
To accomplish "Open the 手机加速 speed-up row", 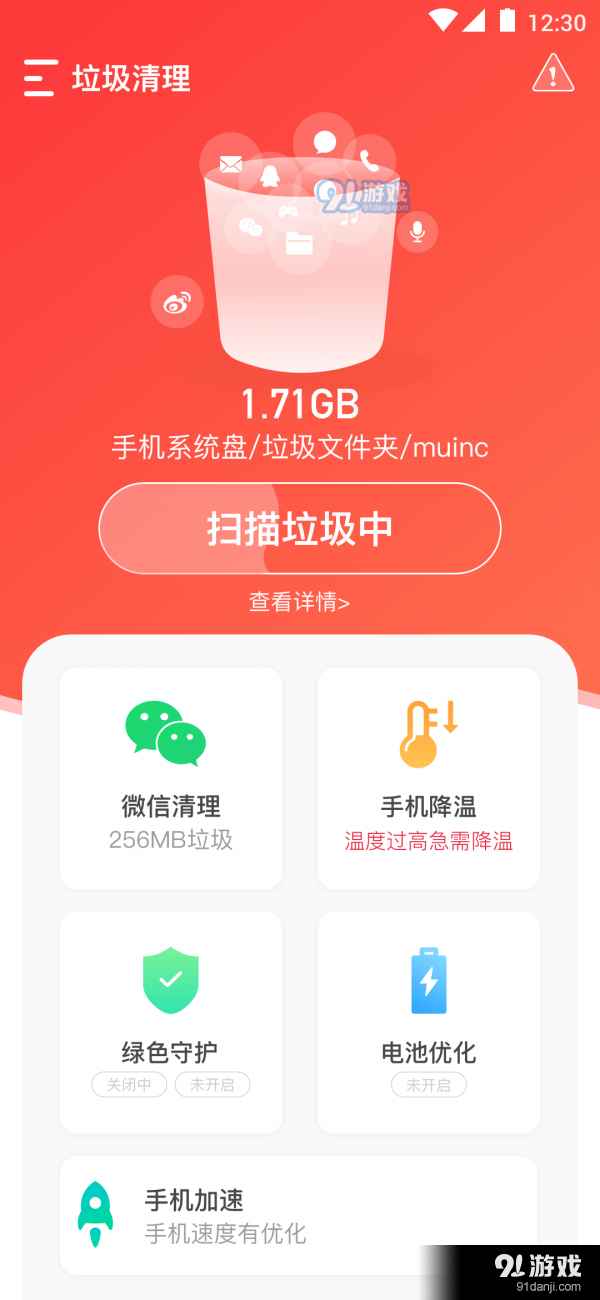I will [x=299, y=1215].
